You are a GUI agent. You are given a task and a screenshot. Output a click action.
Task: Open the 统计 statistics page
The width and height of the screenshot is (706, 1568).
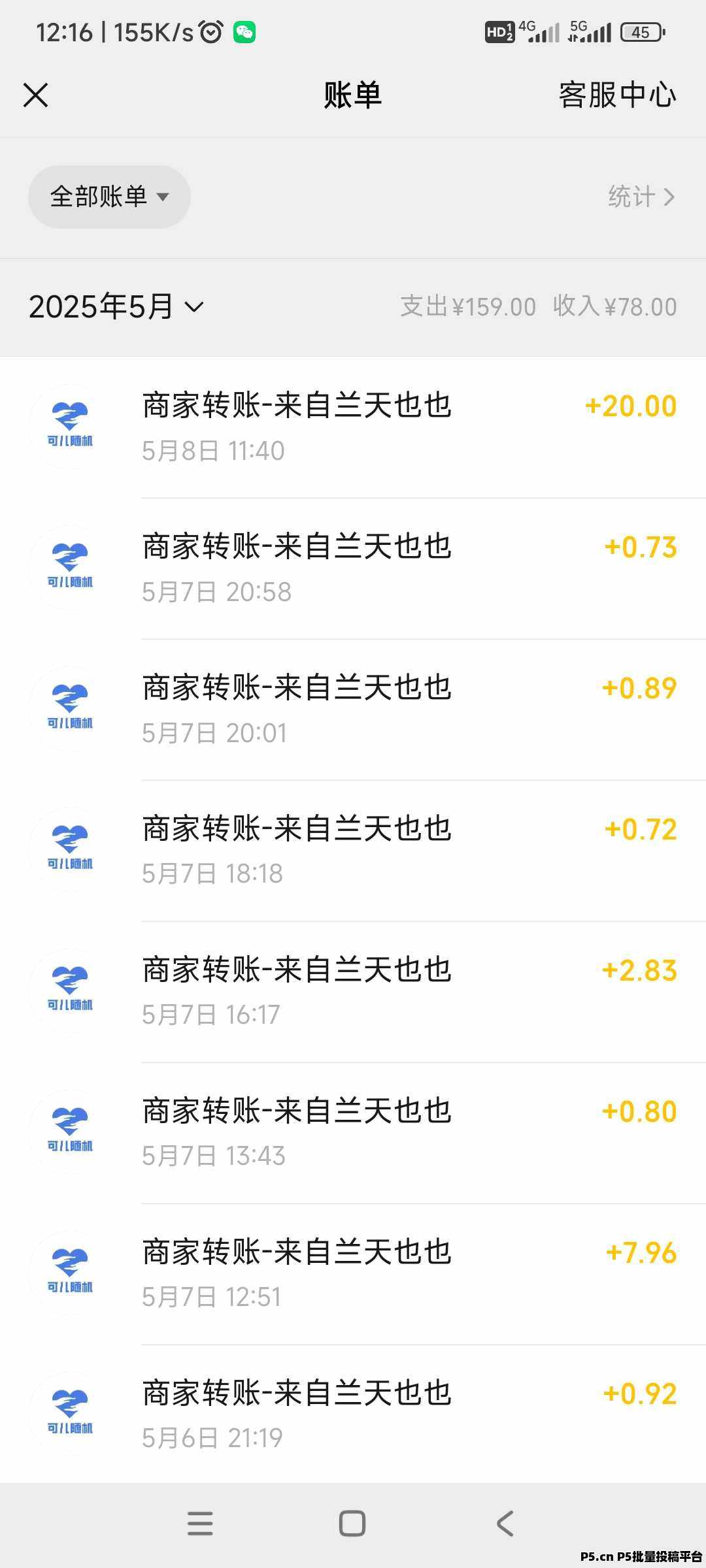click(x=641, y=197)
